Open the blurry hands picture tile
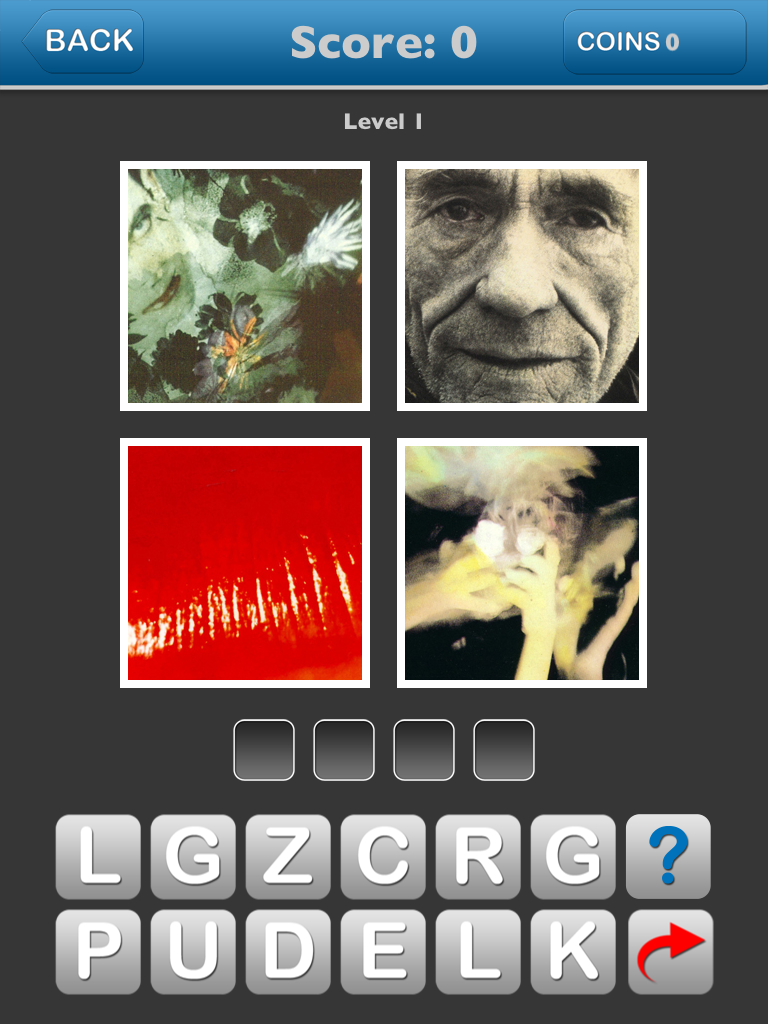Viewport: 768px width, 1024px height. pos(522,563)
